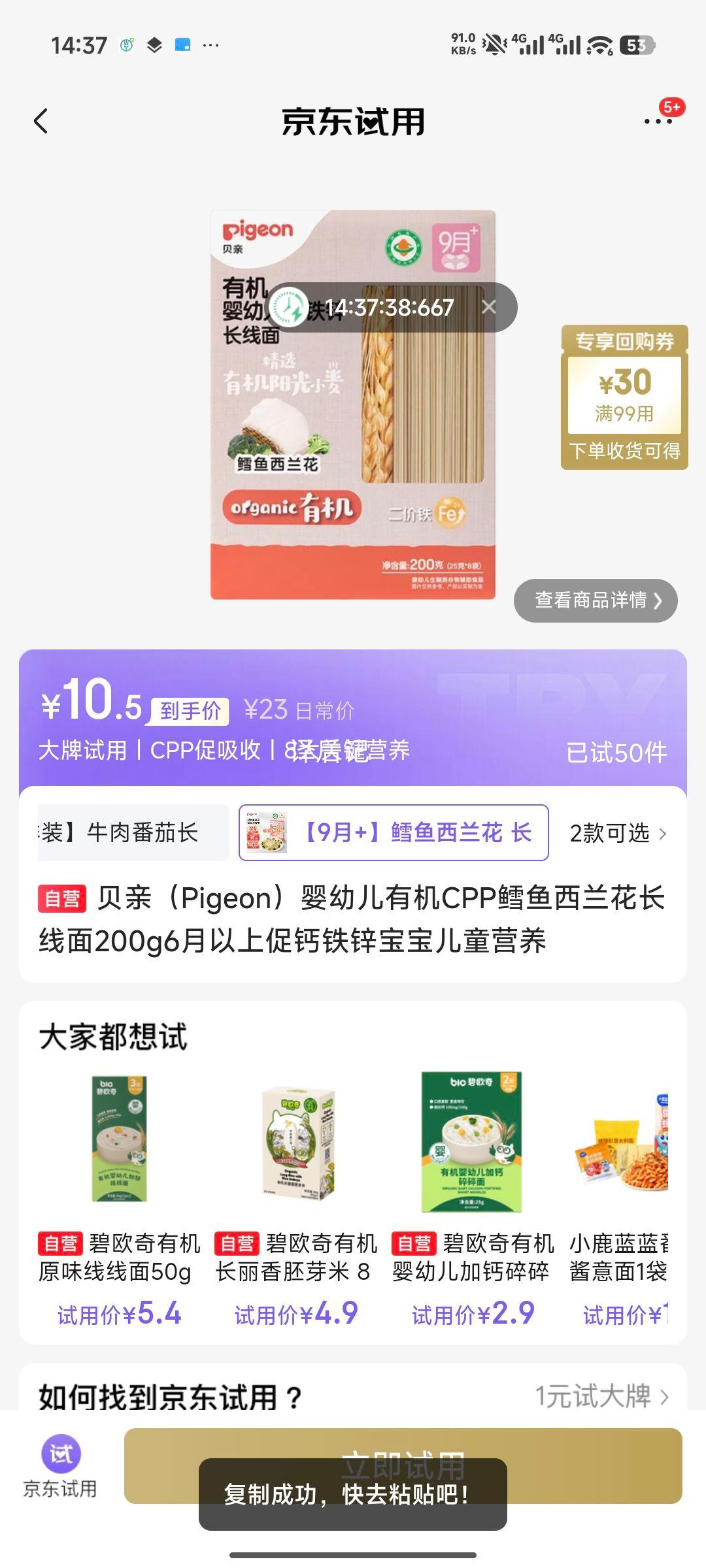Image resolution: width=706 pixels, height=1568 pixels.
Task: Tap the do-not-disturb bell icon in status bar
Action: 493,44
